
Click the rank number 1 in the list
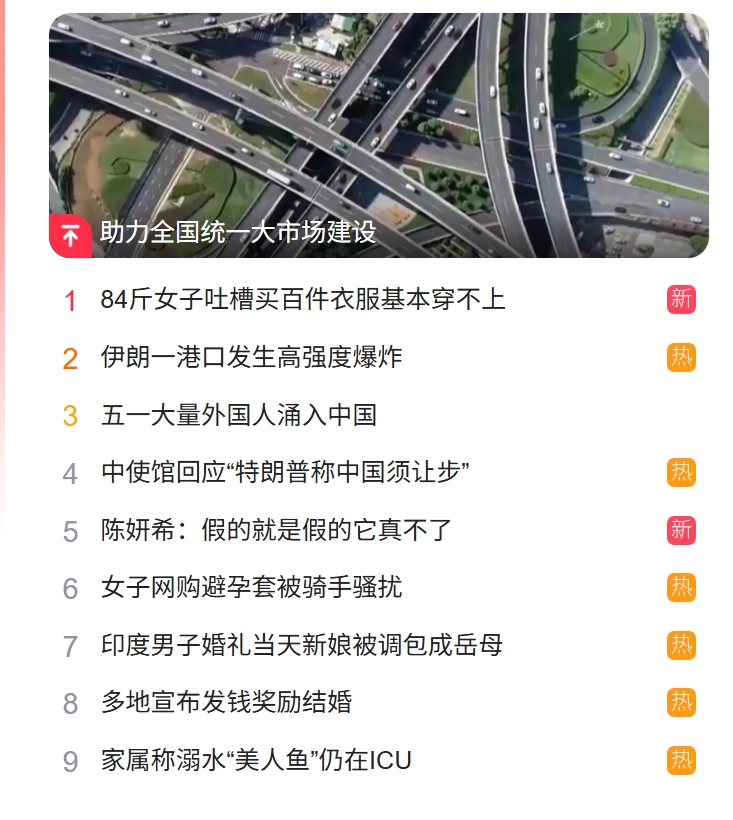(x=70, y=297)
